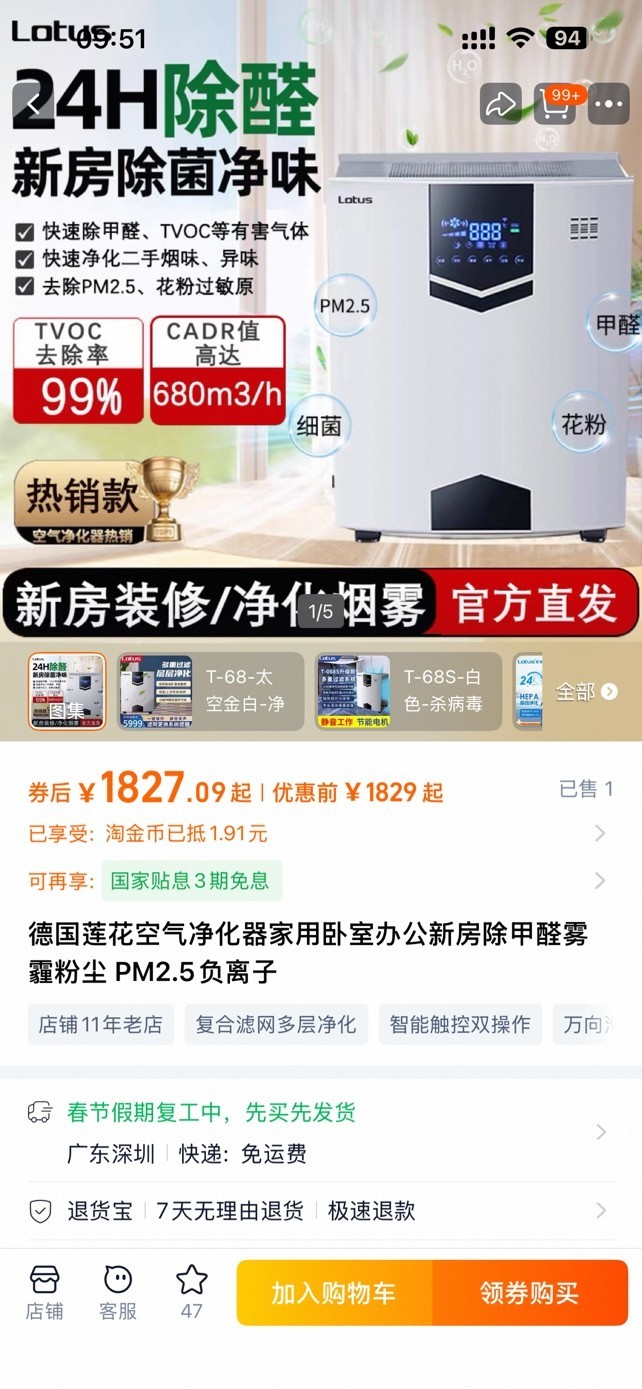This screenshot has width=642, height=1389.
Task: Open the shopping cart icon
Action: point(555,104)
